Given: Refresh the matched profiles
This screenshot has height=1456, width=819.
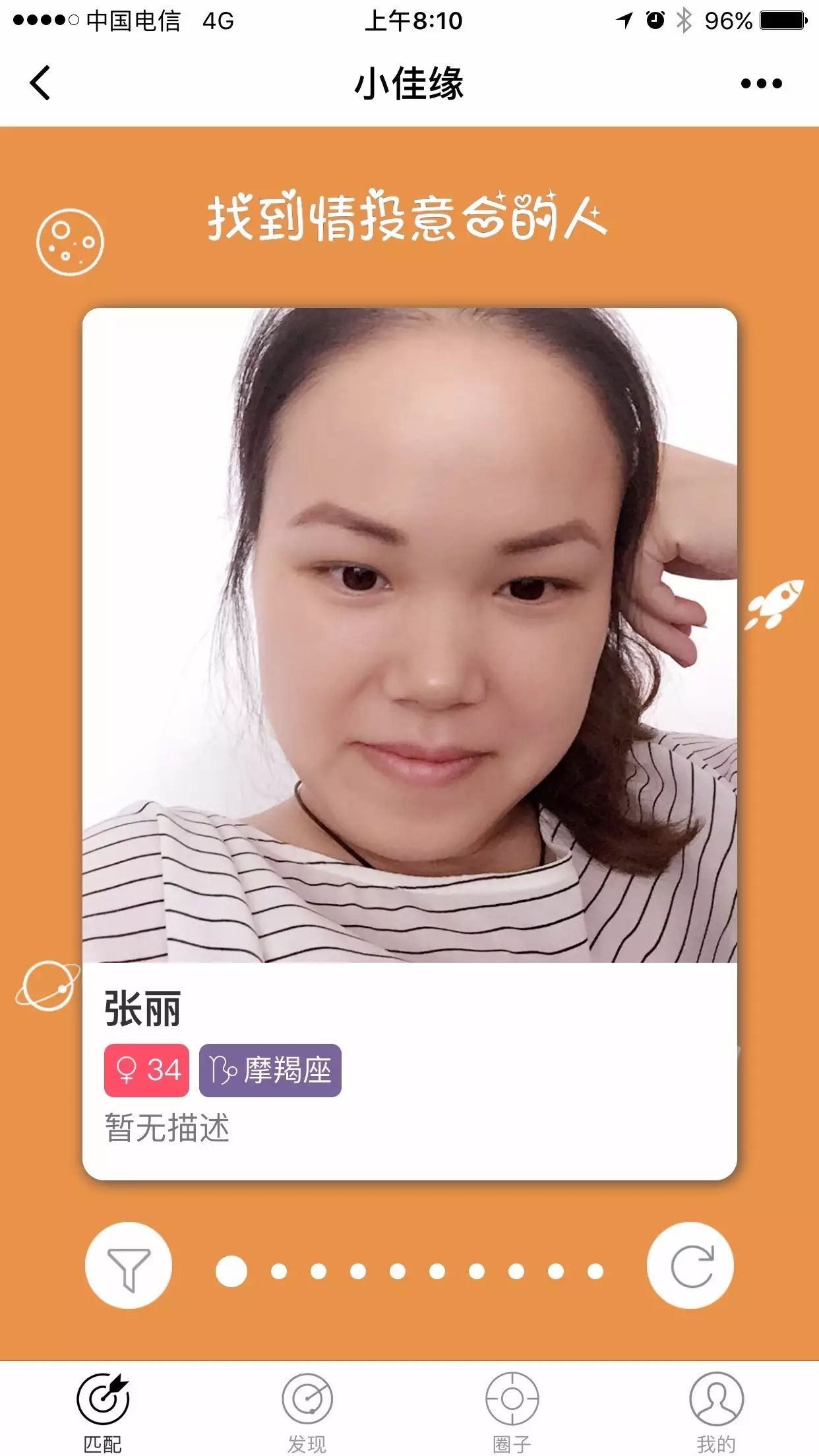Looking at the screenshot, I should [690, 1265].
